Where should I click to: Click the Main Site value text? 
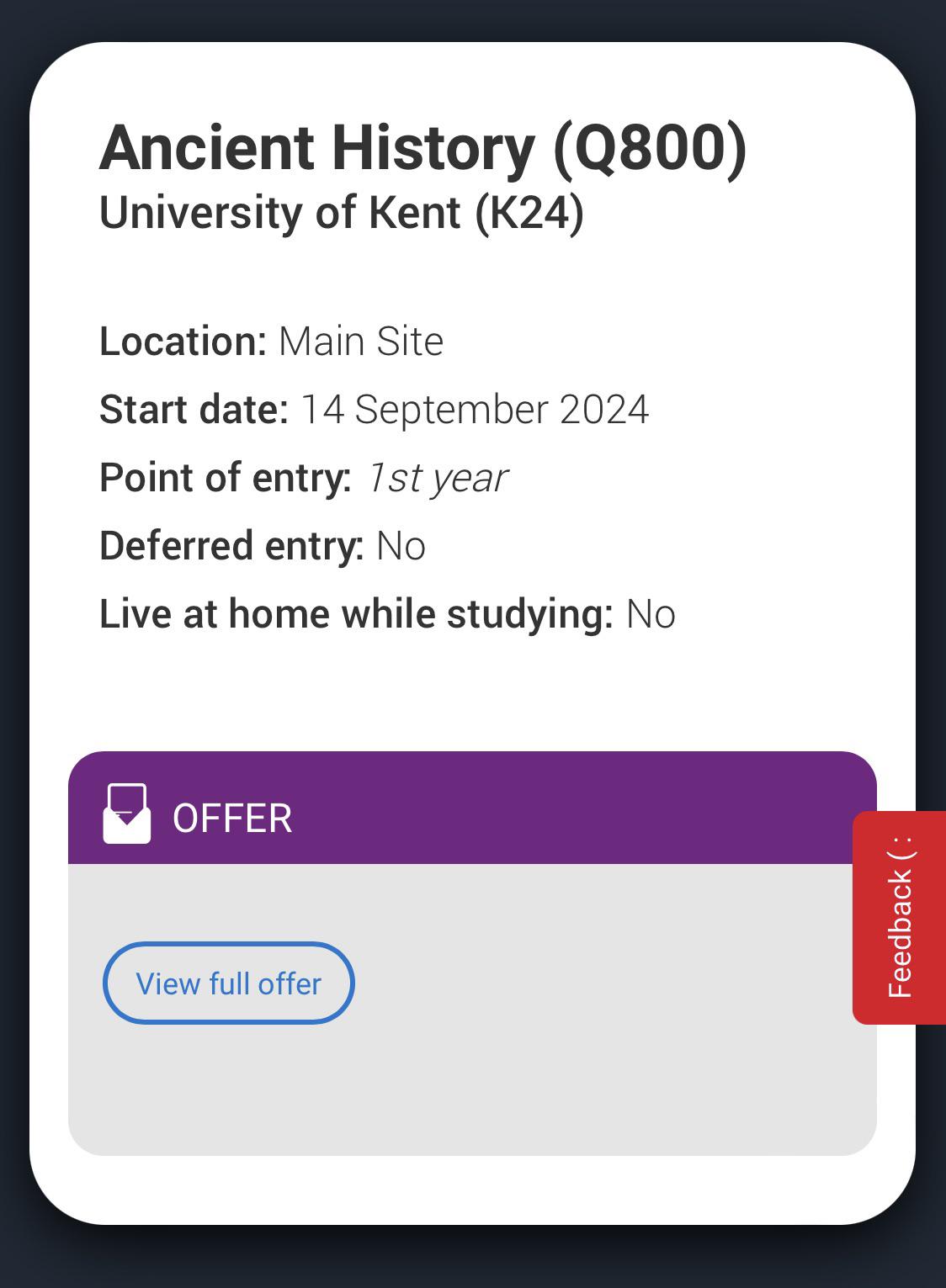[x=360, y=342]
